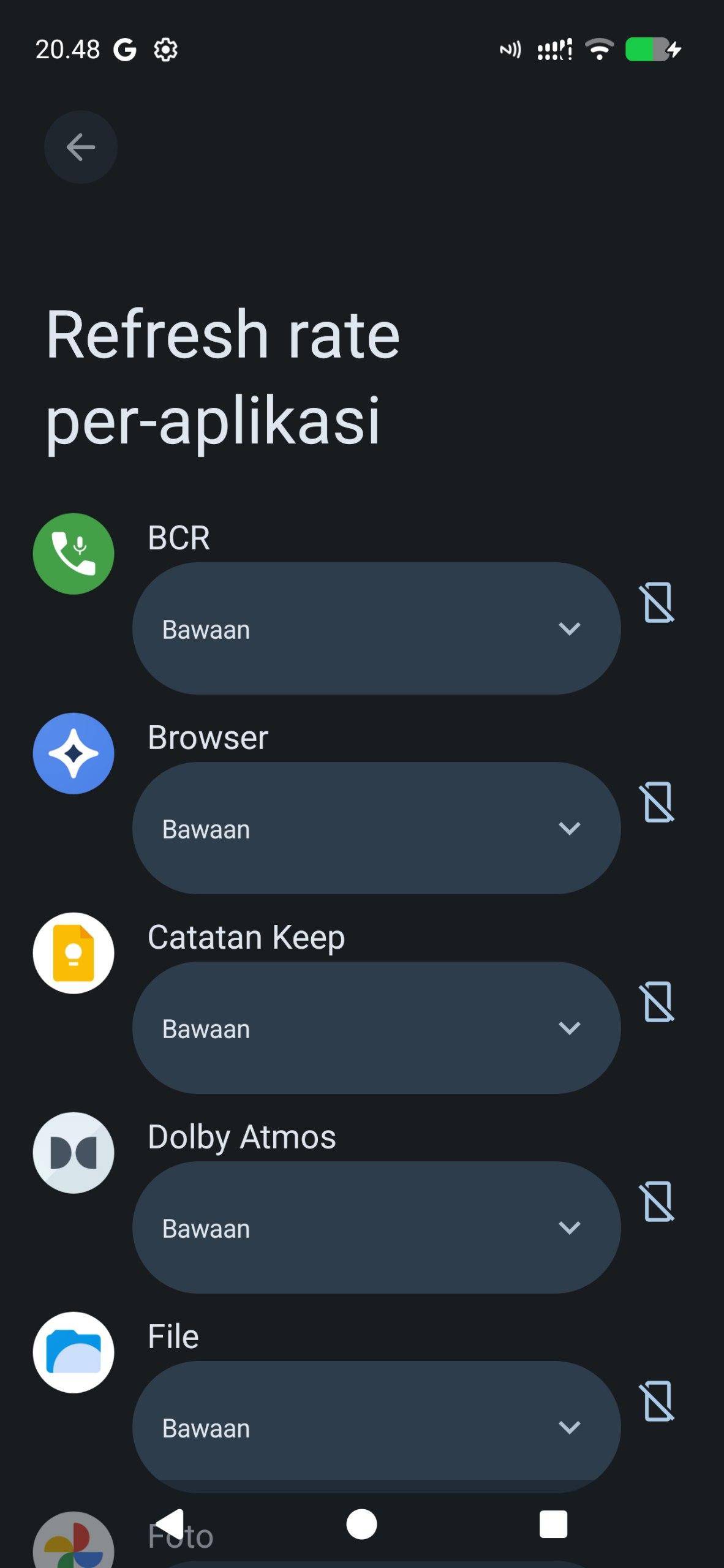Tap the crossed-phone icon beside Dolby Atmos

tap(658, 1202)
